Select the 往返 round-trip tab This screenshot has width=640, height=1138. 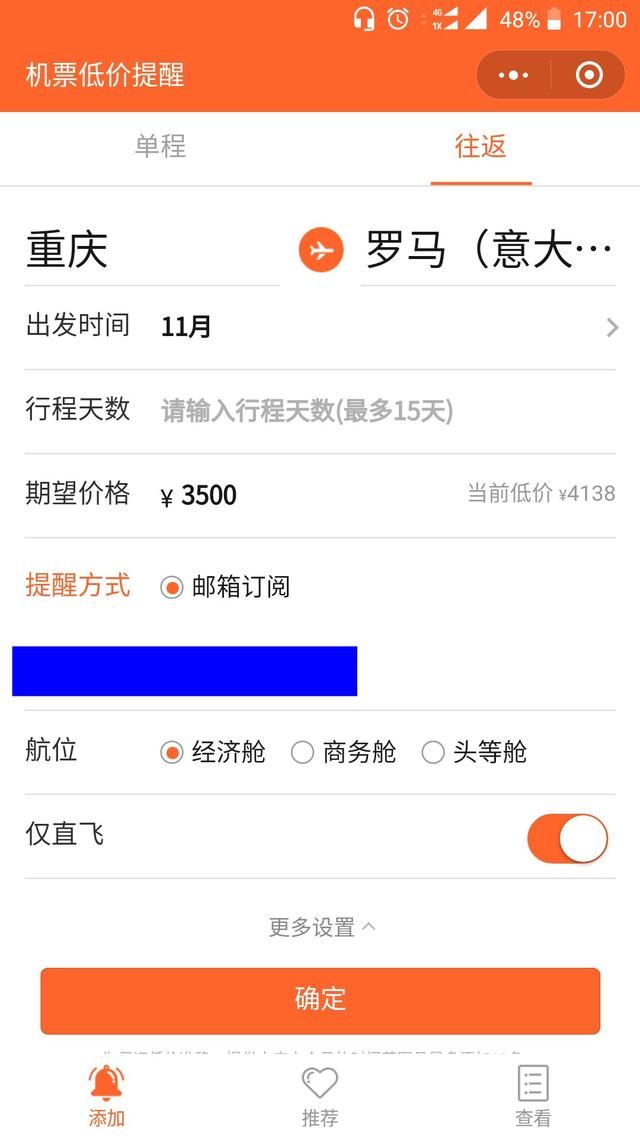(x=480, y=147)
